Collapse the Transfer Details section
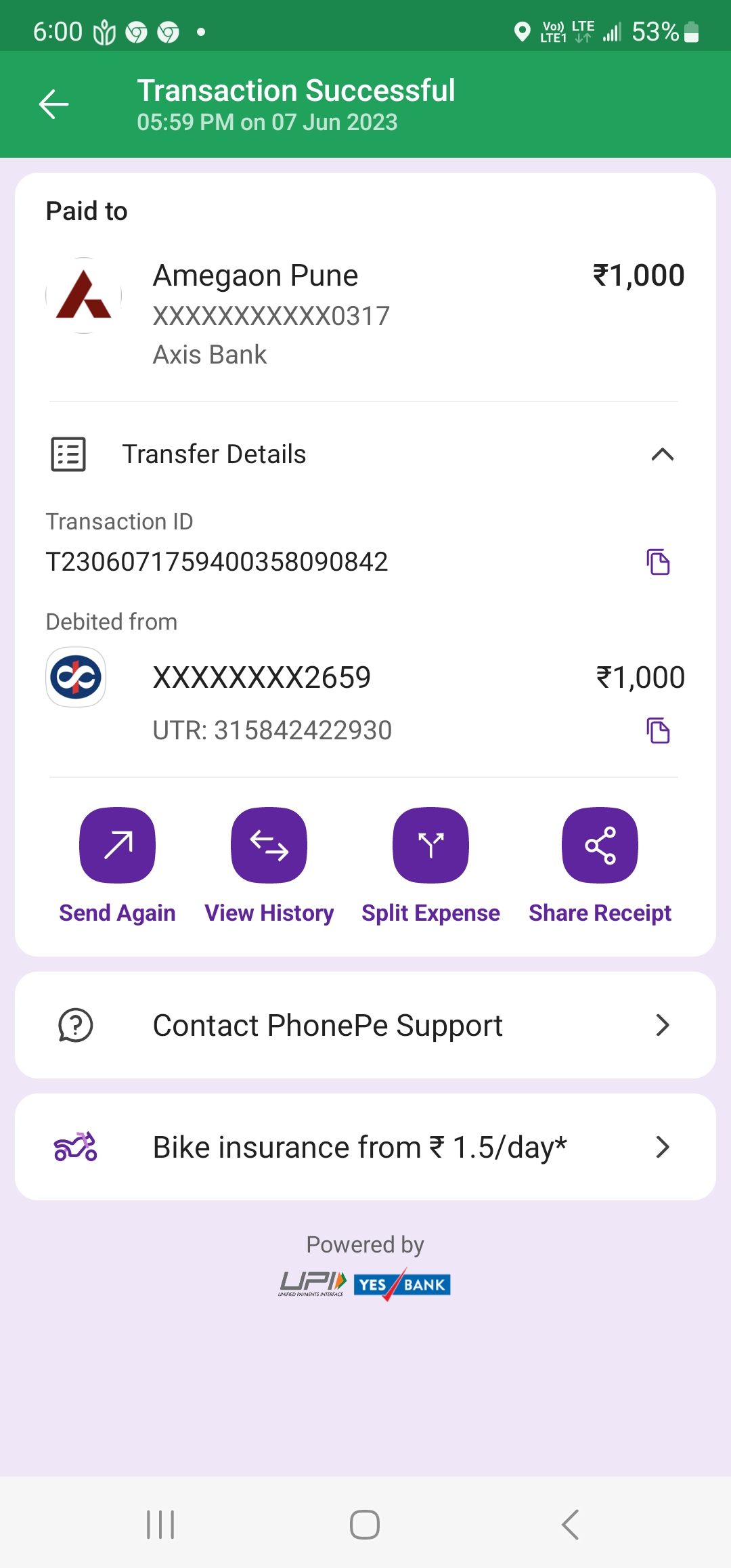The width and height of the screenshot is (731, 1568). pos(662,454)
